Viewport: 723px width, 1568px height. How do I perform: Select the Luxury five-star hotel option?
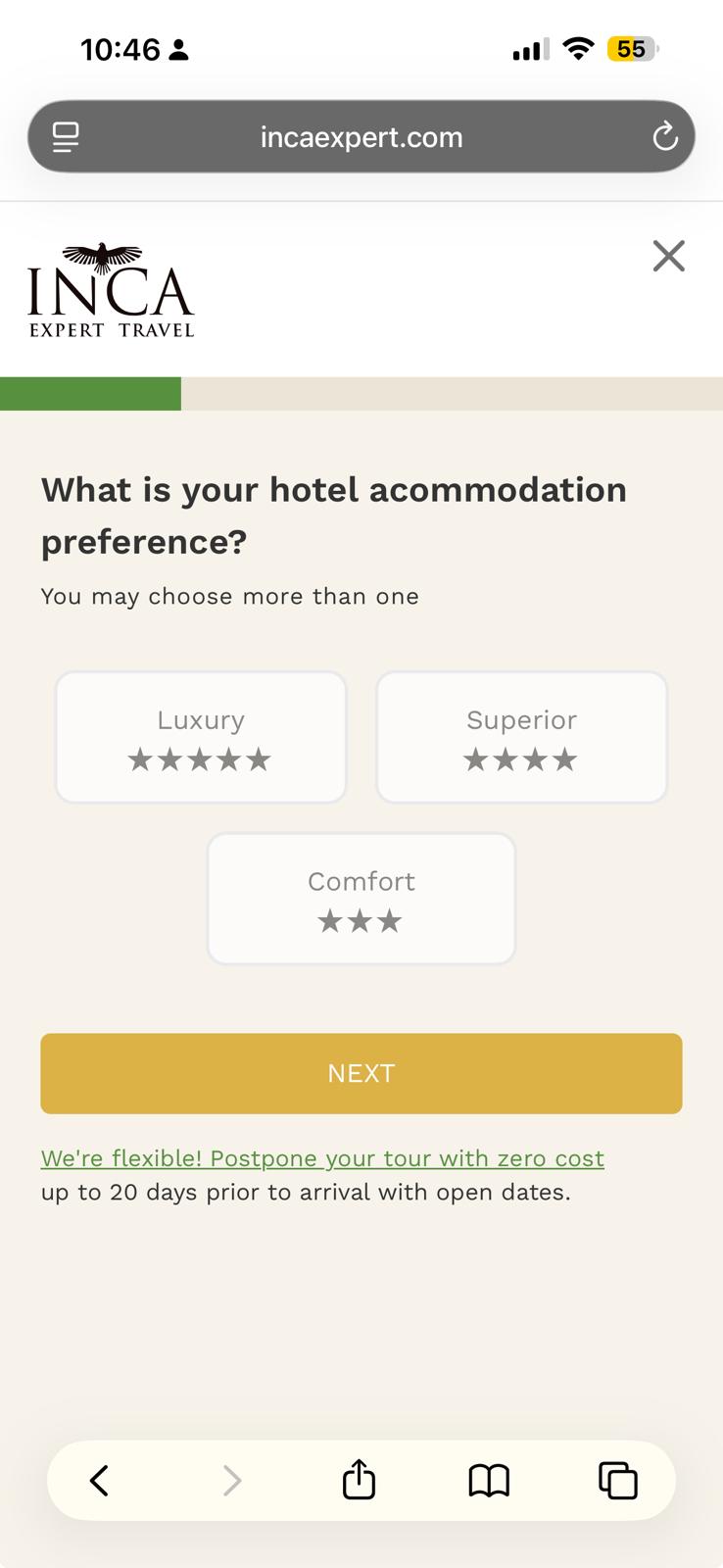(x=201, y=737)
